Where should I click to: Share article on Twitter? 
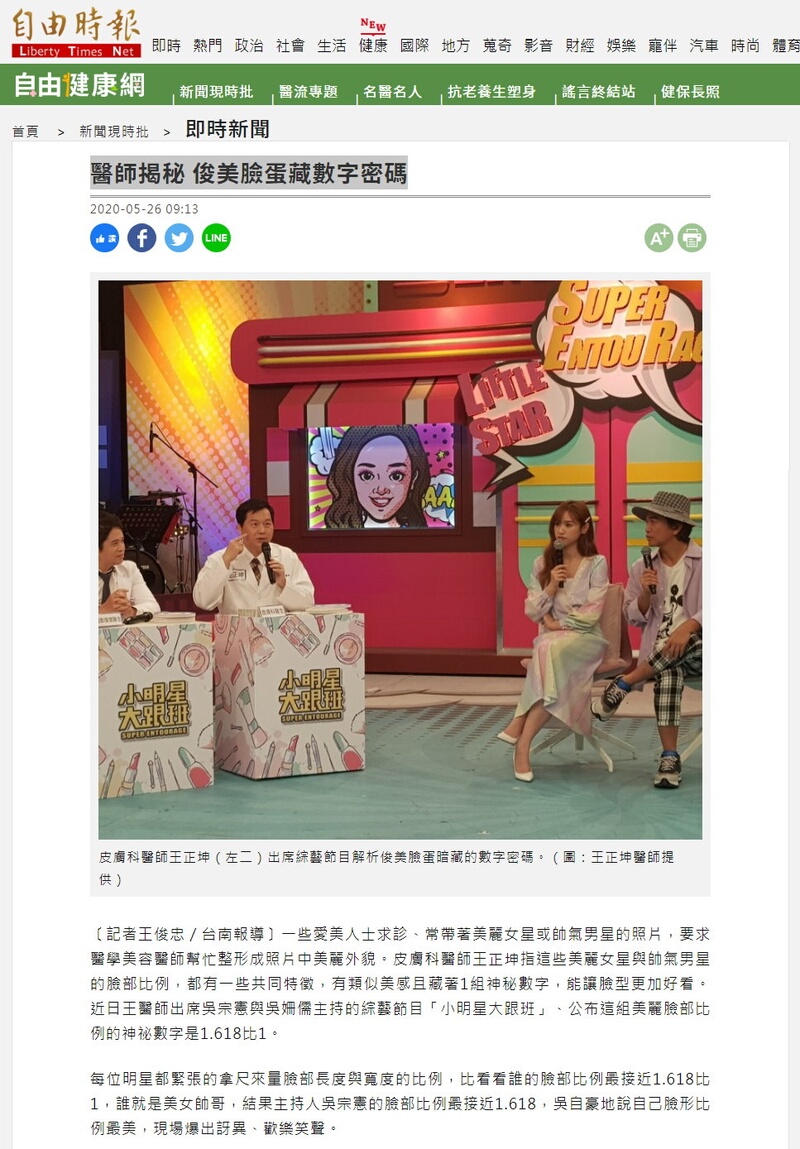click(179, 237)
